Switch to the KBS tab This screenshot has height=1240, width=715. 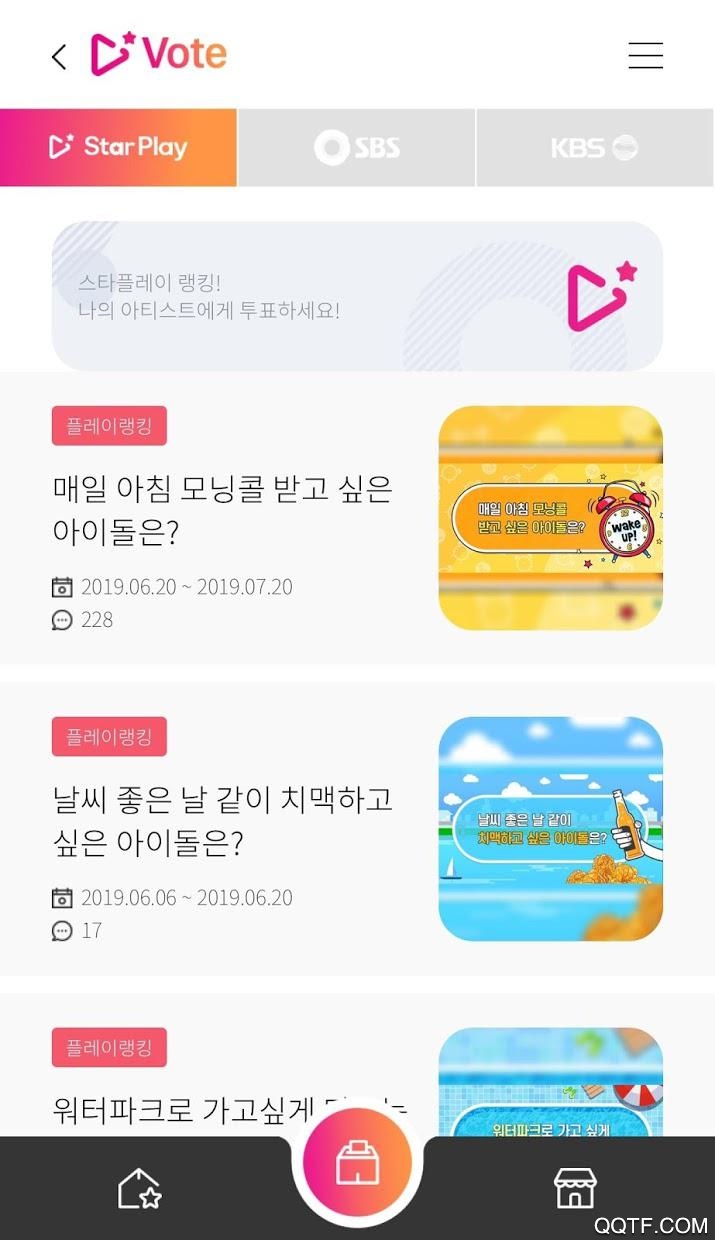pyautogui.click(x=595, y=148)
